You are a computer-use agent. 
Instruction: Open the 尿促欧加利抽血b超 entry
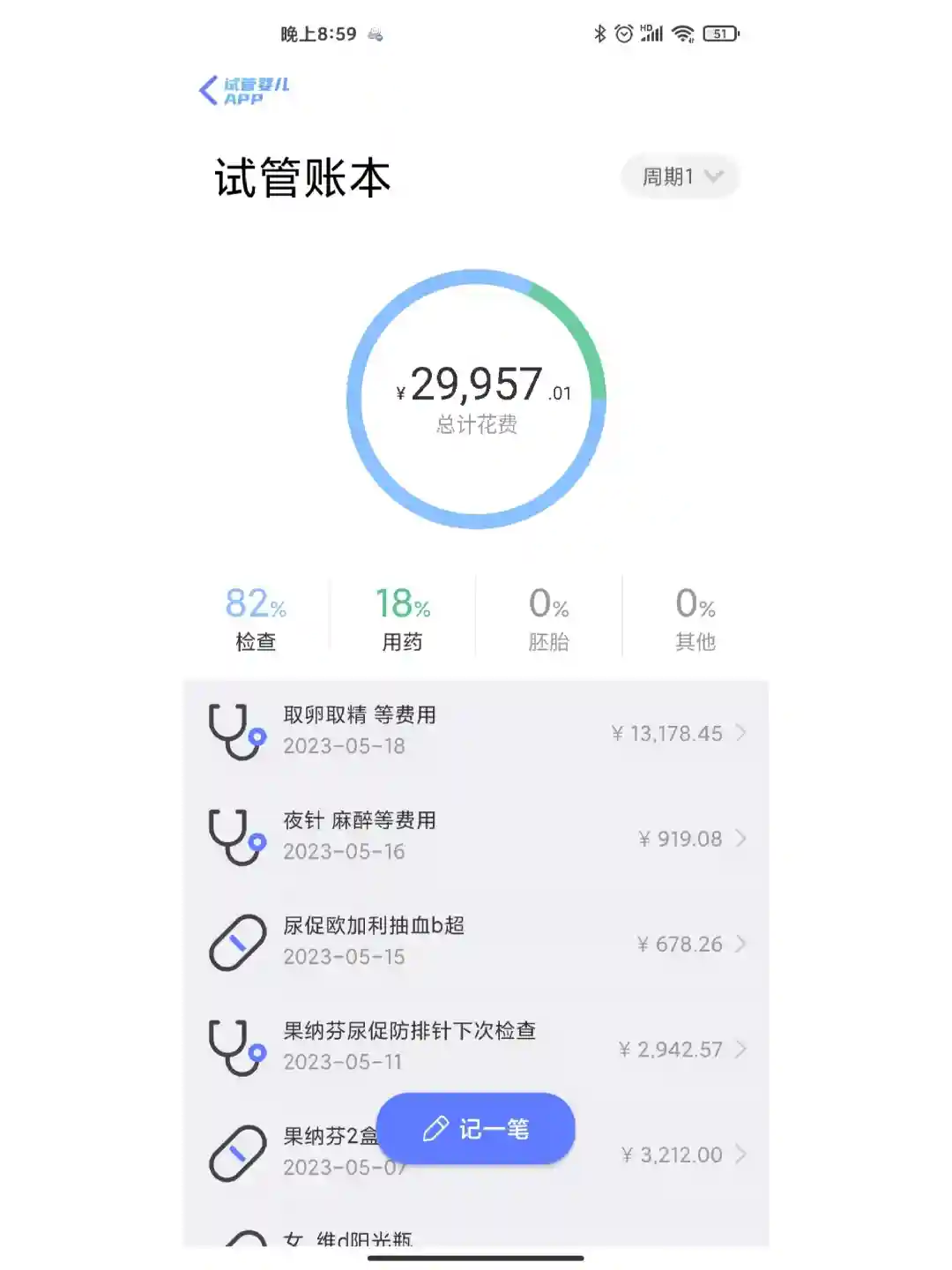pyautogui.click(x=476, y=943)
